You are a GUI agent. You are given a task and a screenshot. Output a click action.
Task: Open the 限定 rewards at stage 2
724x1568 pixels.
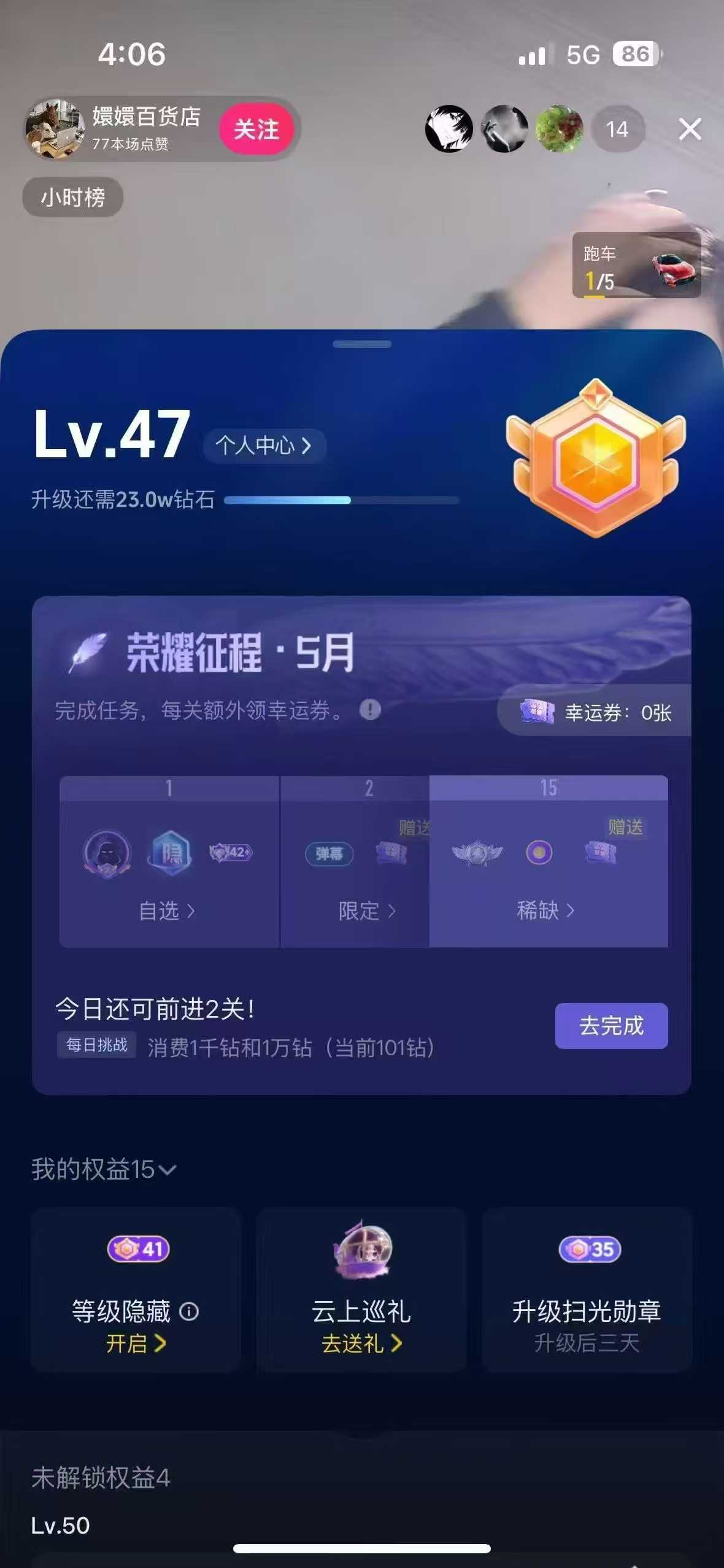tap(366, 911)
